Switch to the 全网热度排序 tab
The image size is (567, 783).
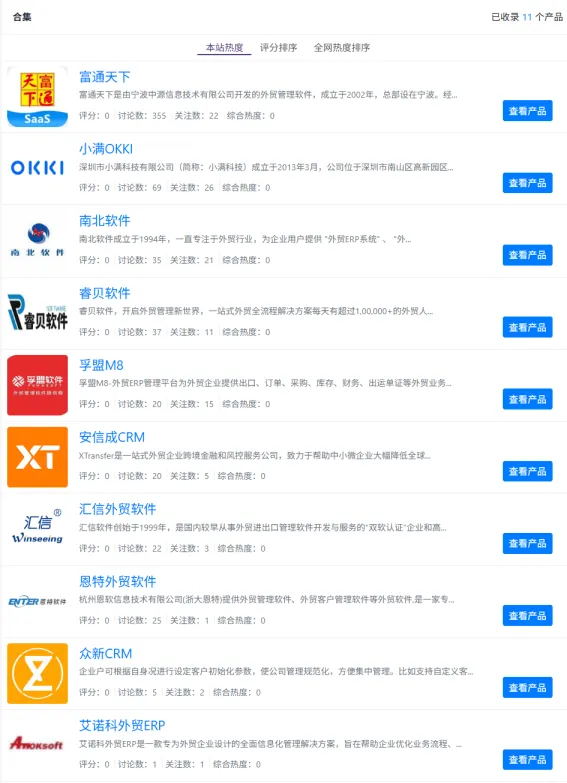pyautogui.click(x=342, y=47)
